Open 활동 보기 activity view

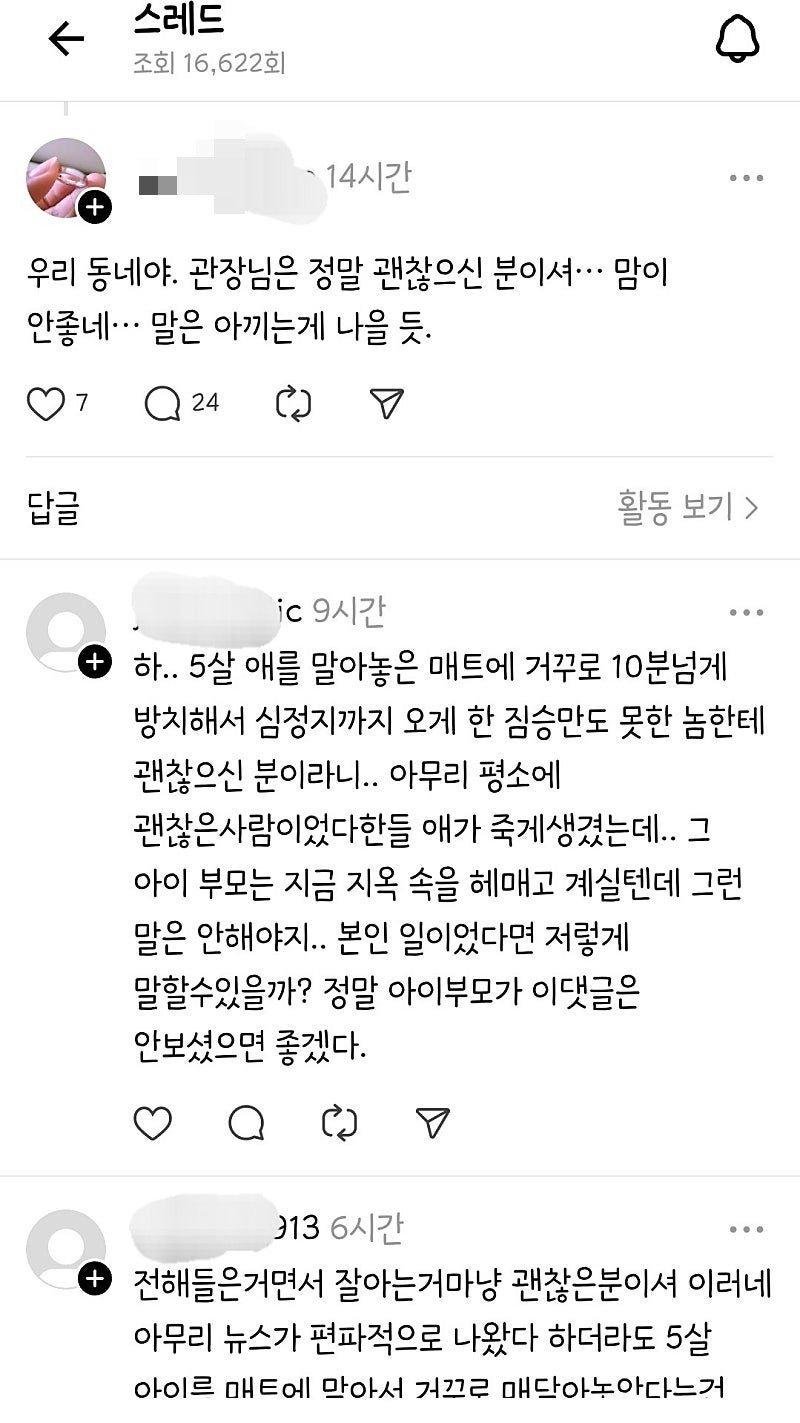tap(688, 508)
